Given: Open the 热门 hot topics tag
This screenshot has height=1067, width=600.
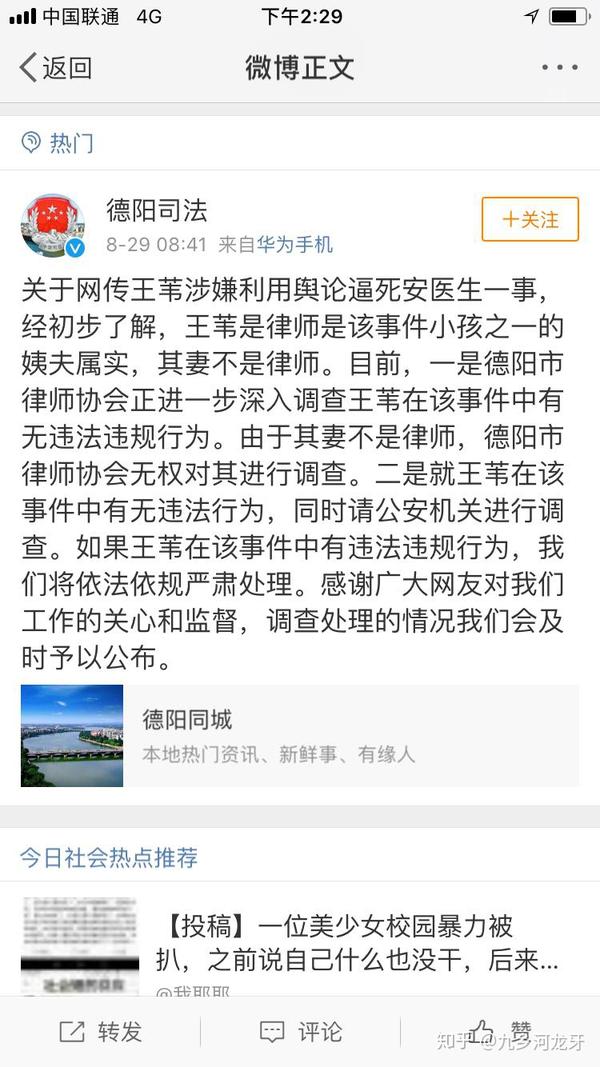Looking at the screenshot, I should (x=58, y=143).
